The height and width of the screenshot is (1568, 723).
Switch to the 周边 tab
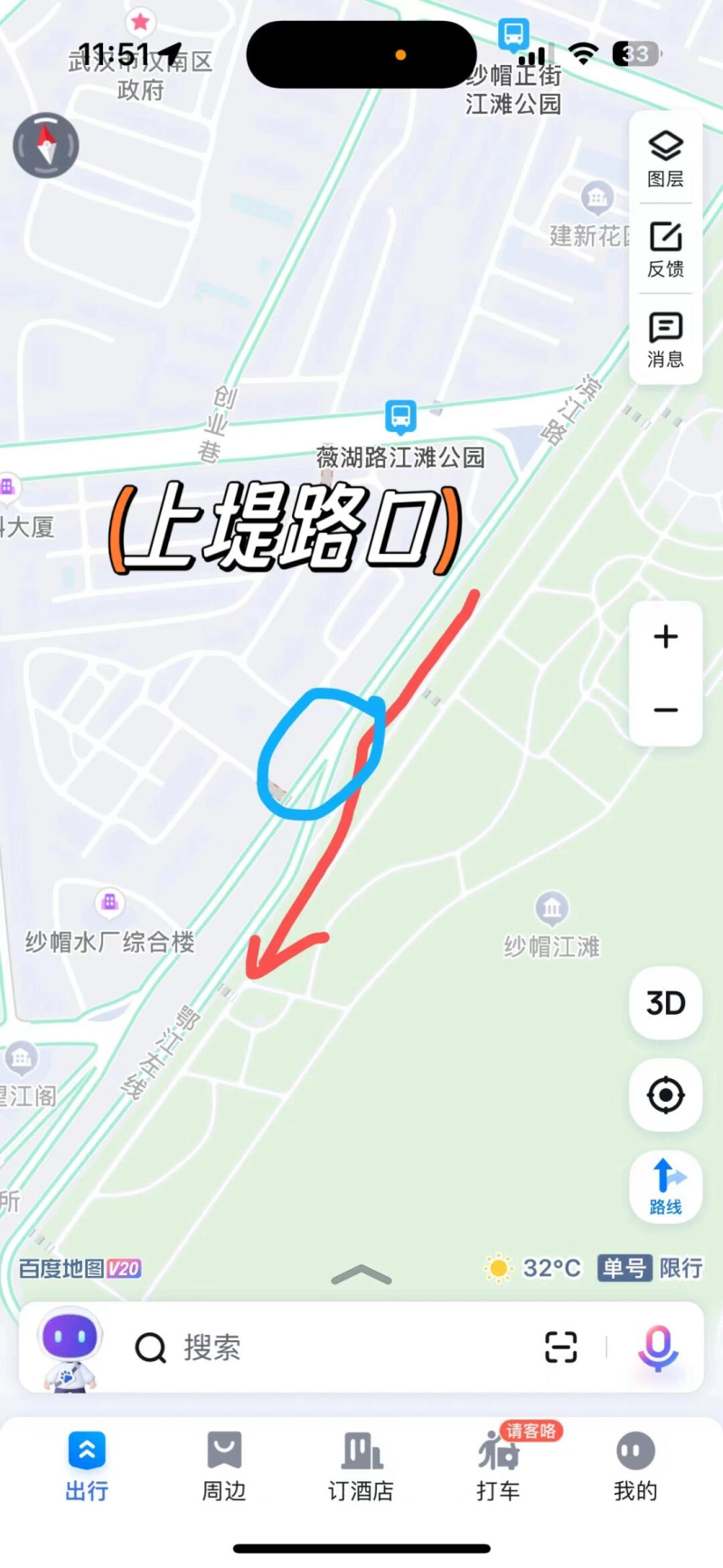(223, 1466)
